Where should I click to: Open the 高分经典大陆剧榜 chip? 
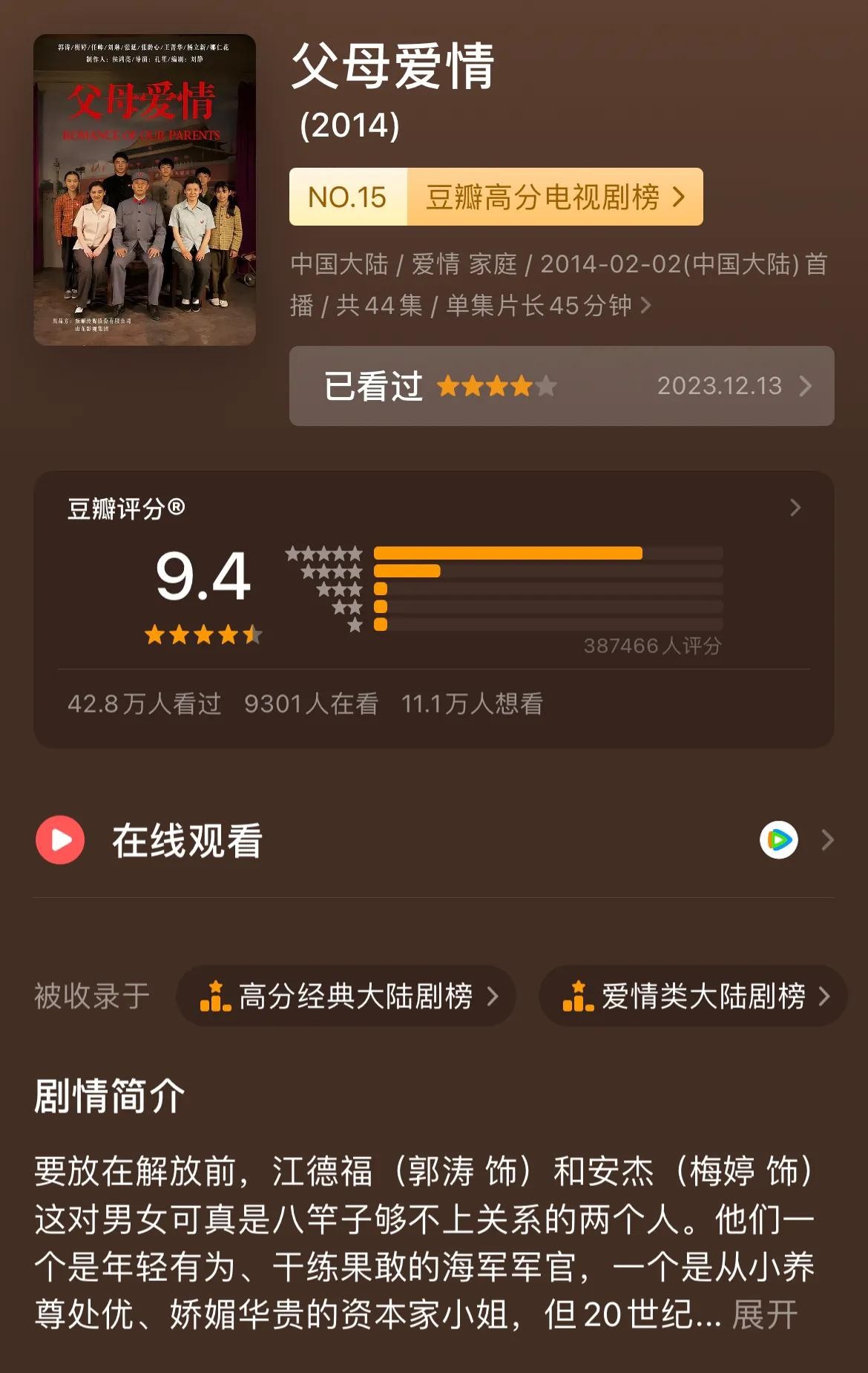pos(346,996)
